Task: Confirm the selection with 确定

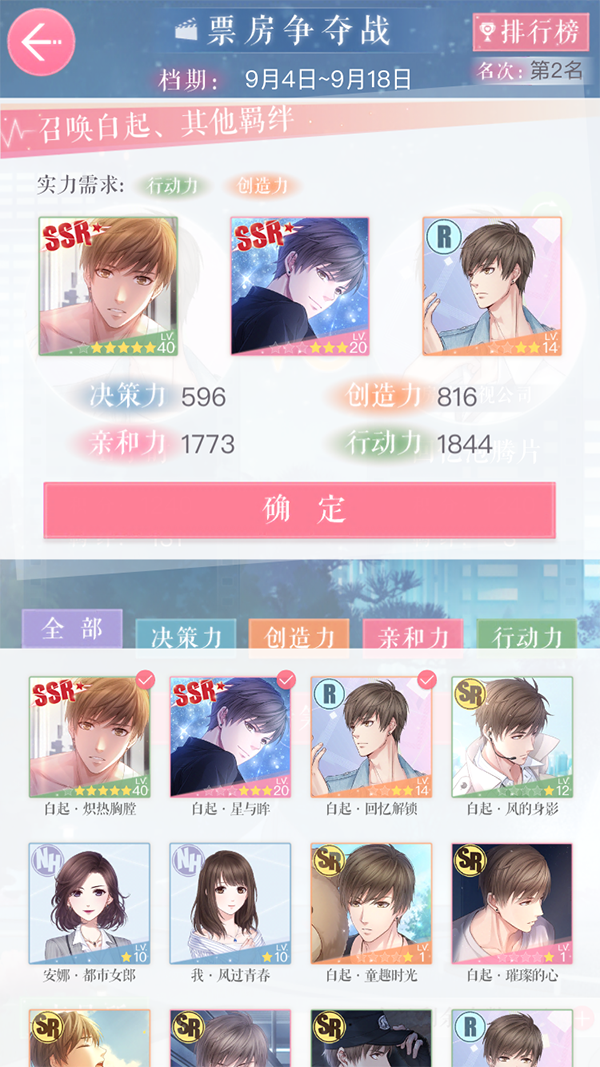Action: (x=299, y=510)
